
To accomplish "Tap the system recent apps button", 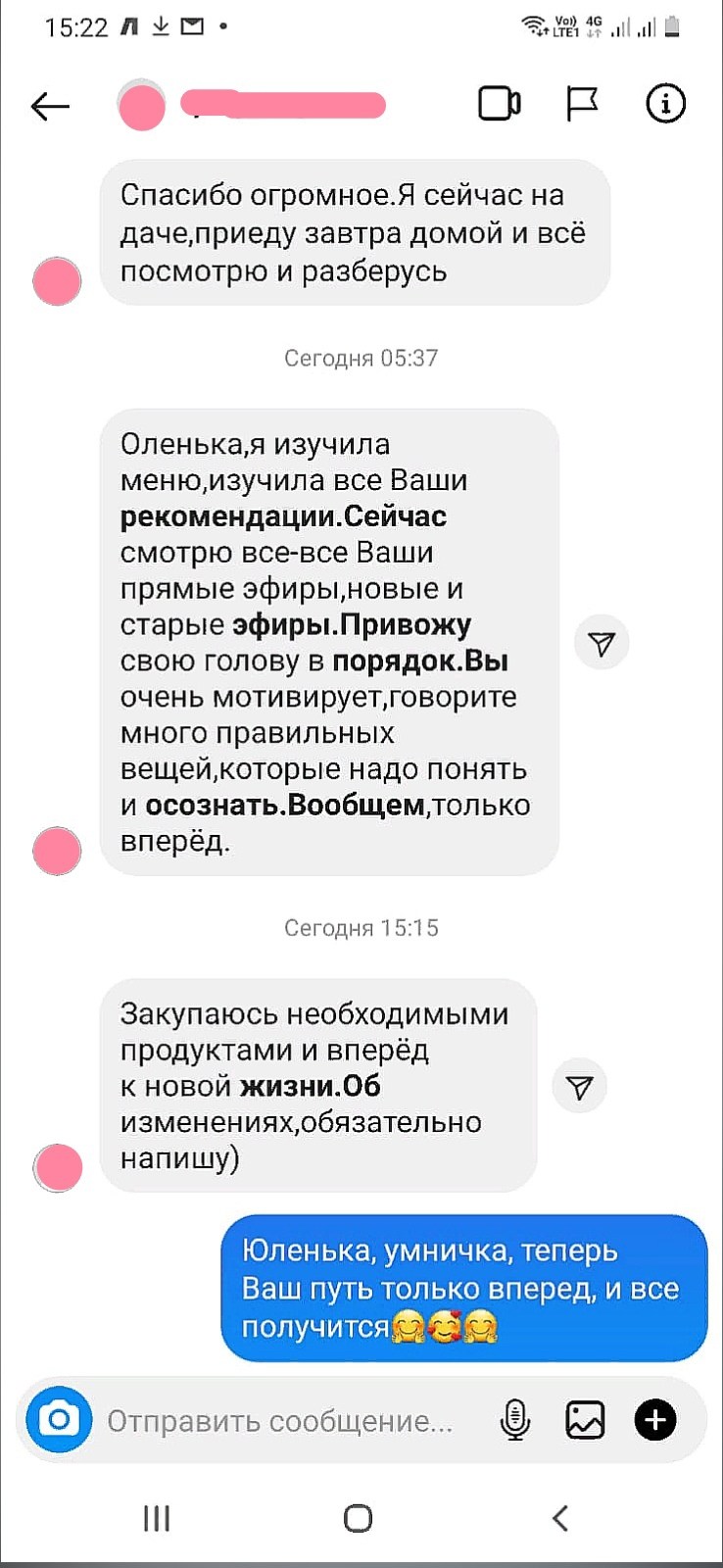I will (x=157, y=1518).
